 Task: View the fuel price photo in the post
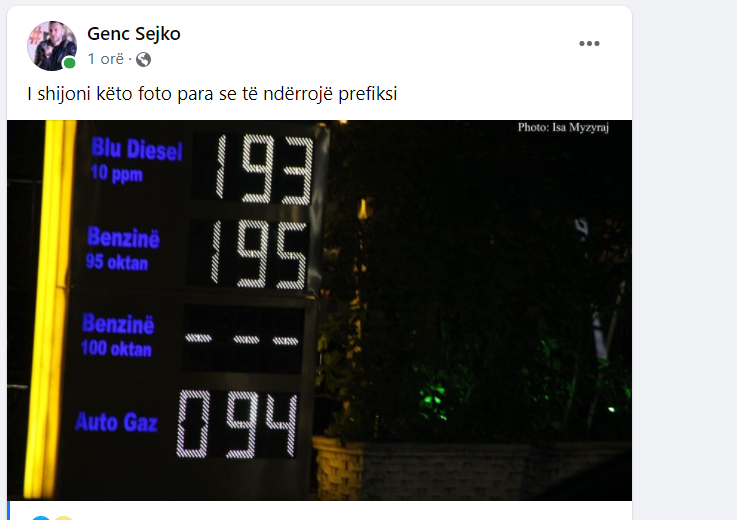pyautogui.click(x=319, y=309)
